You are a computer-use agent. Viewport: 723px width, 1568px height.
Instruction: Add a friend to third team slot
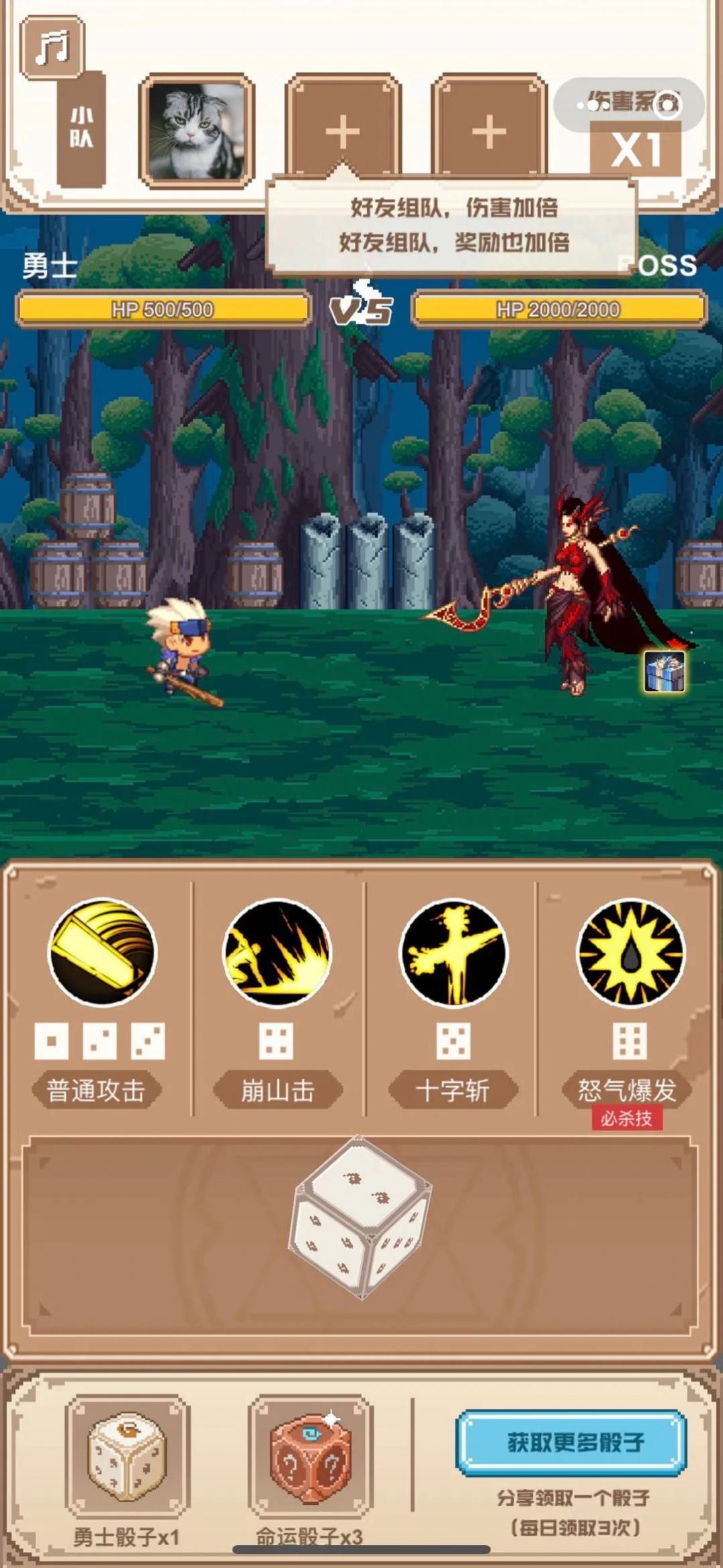(489, 131)
